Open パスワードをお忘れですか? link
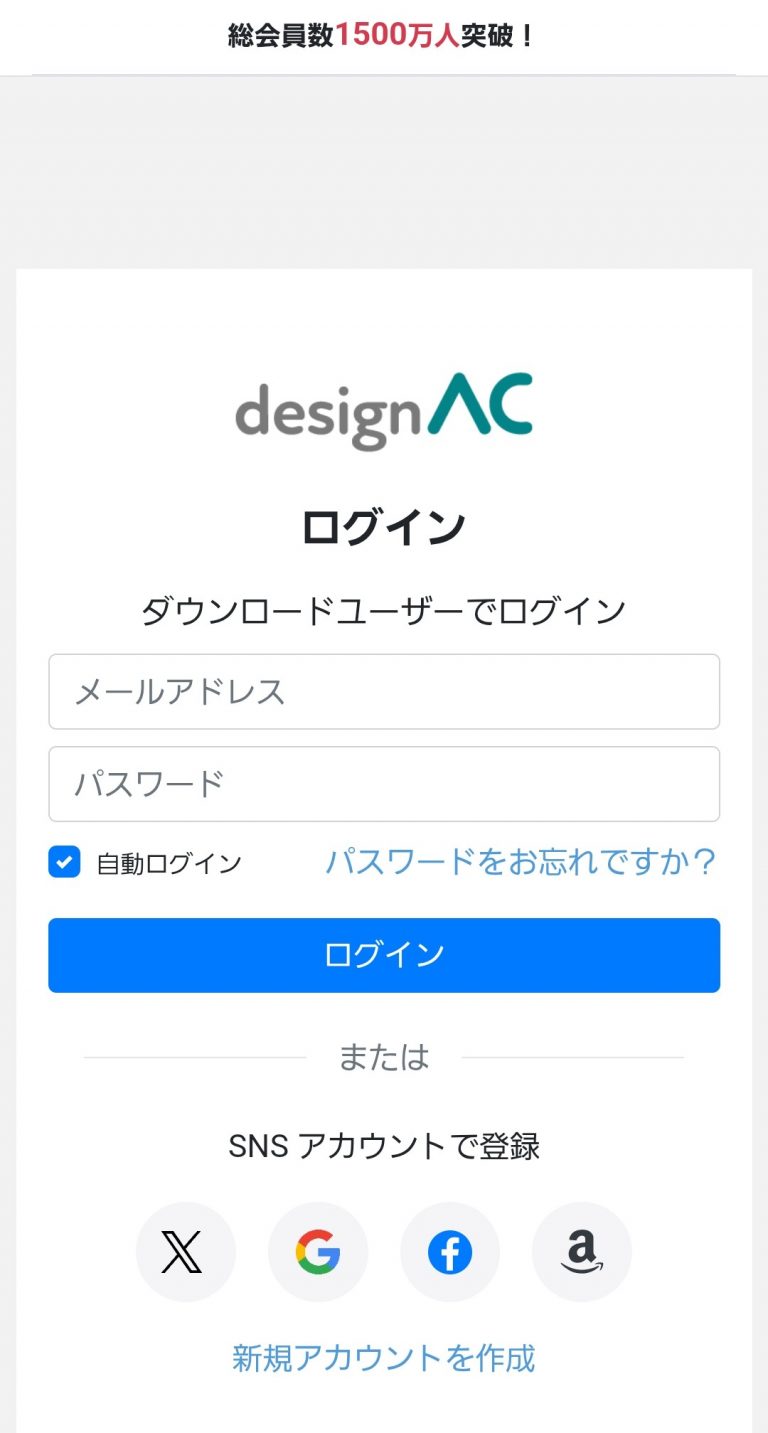This screenshot has width=768, height=1433. click(520, 862)
